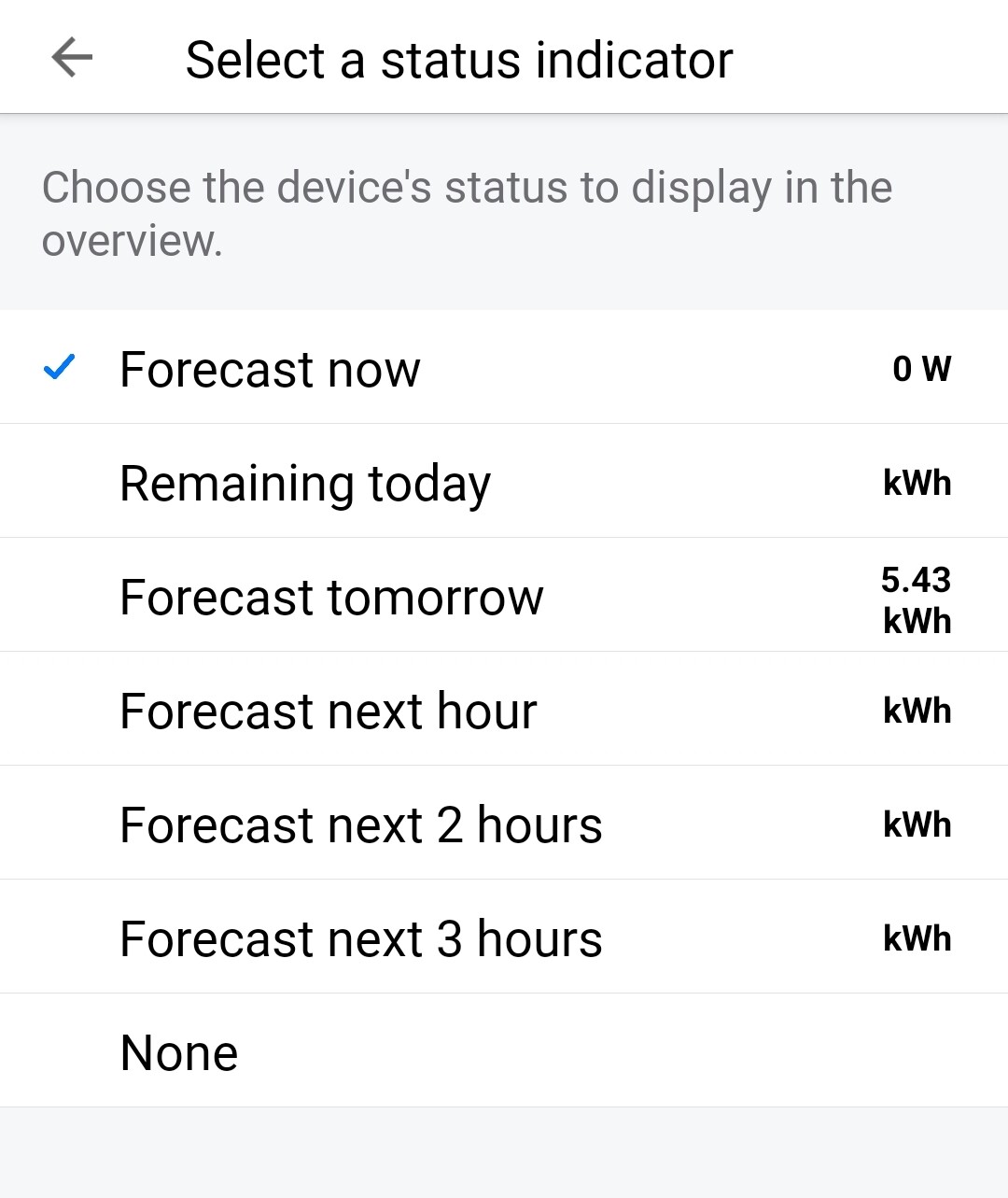Choose Forecast next 2 hours

click(x=361, y=825)
